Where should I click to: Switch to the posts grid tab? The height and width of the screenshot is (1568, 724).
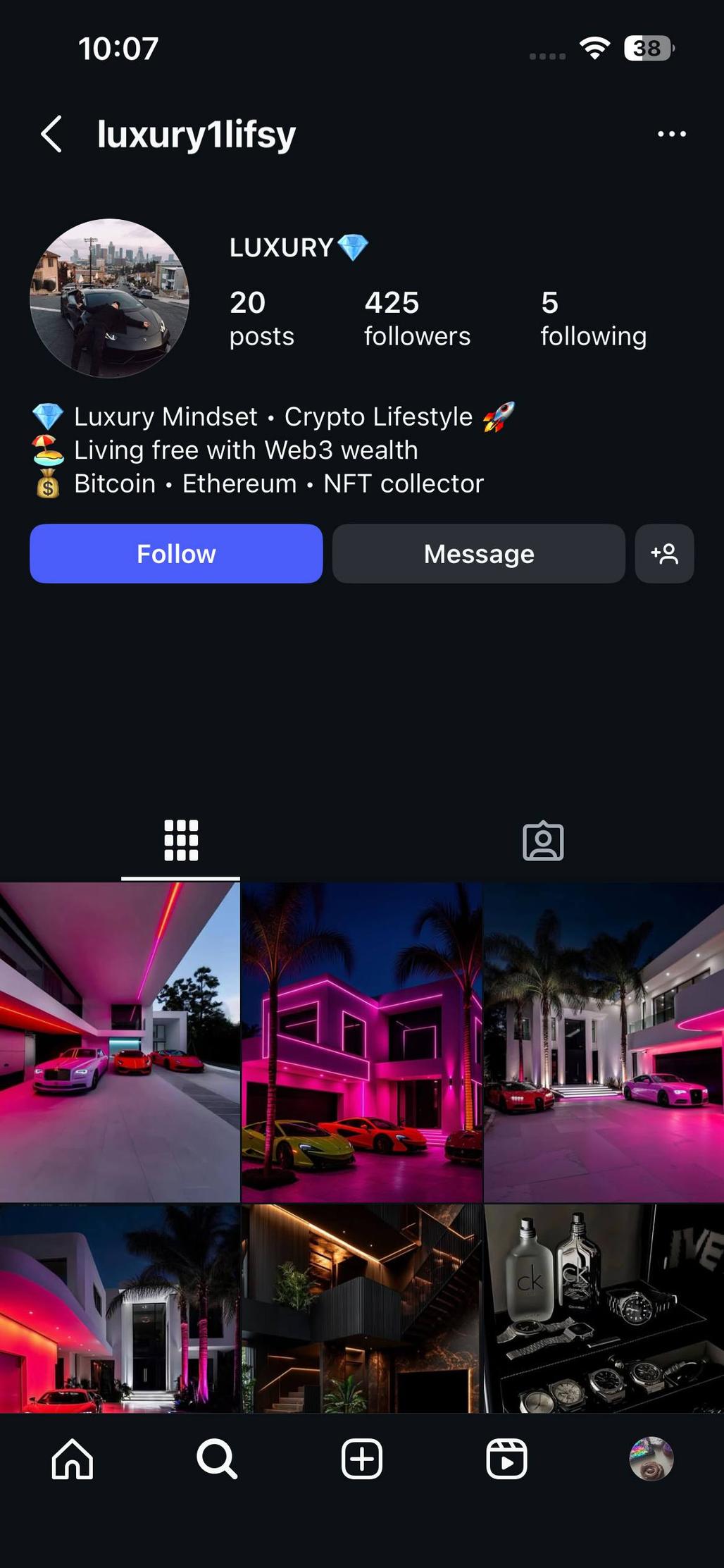pos(181,840)
